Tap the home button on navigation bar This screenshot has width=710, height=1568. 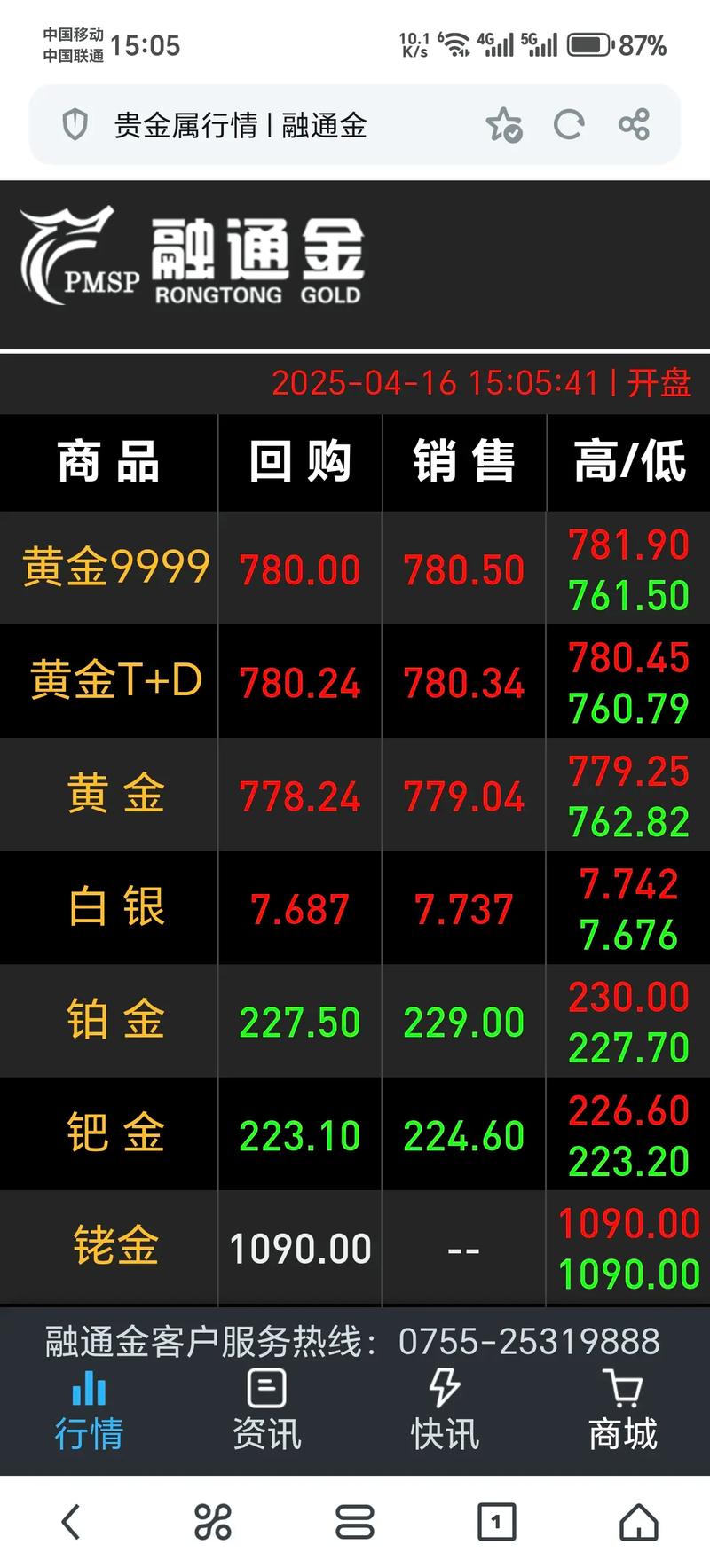[x=637, y=1519]
